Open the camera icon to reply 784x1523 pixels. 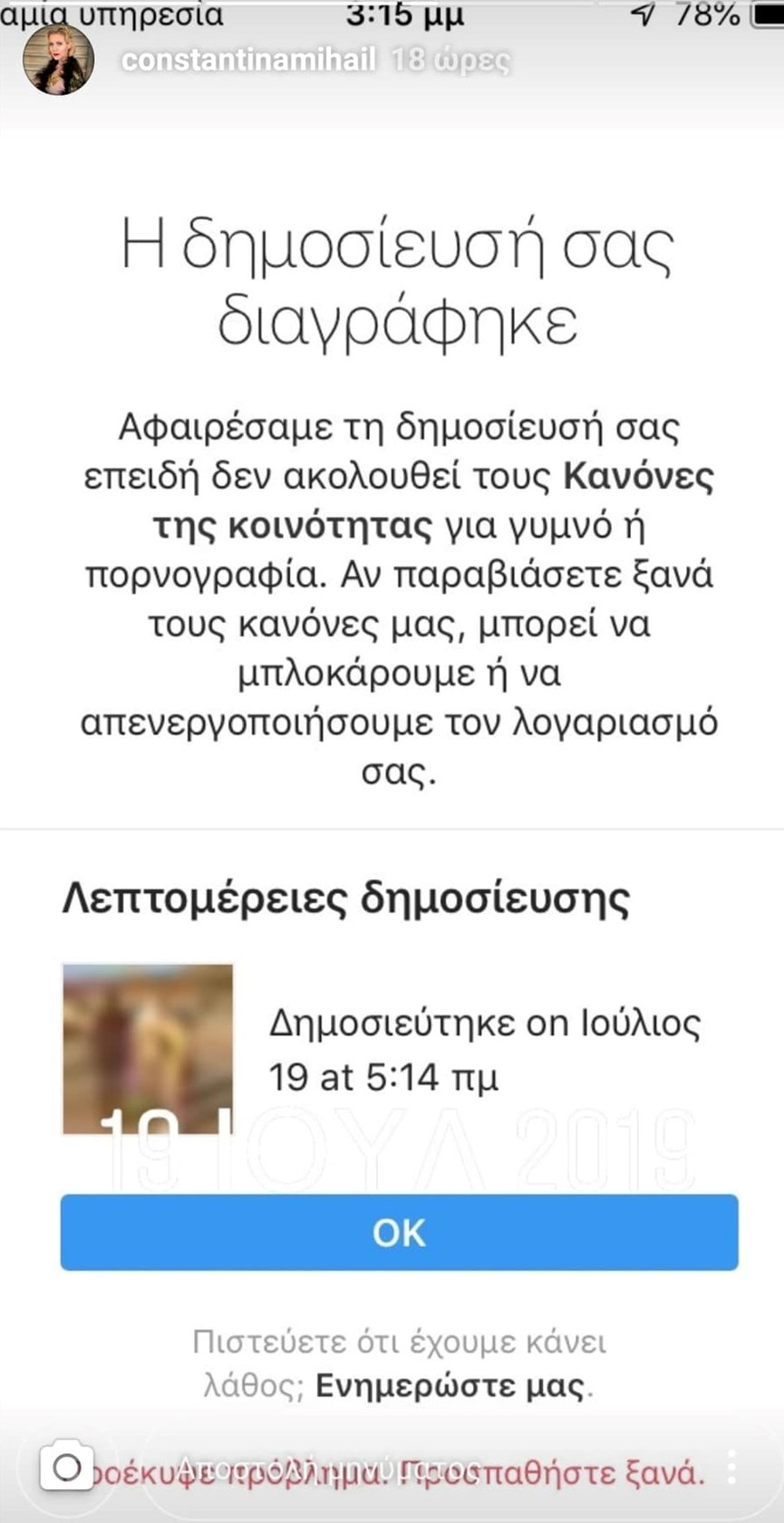pos(66,1466)
